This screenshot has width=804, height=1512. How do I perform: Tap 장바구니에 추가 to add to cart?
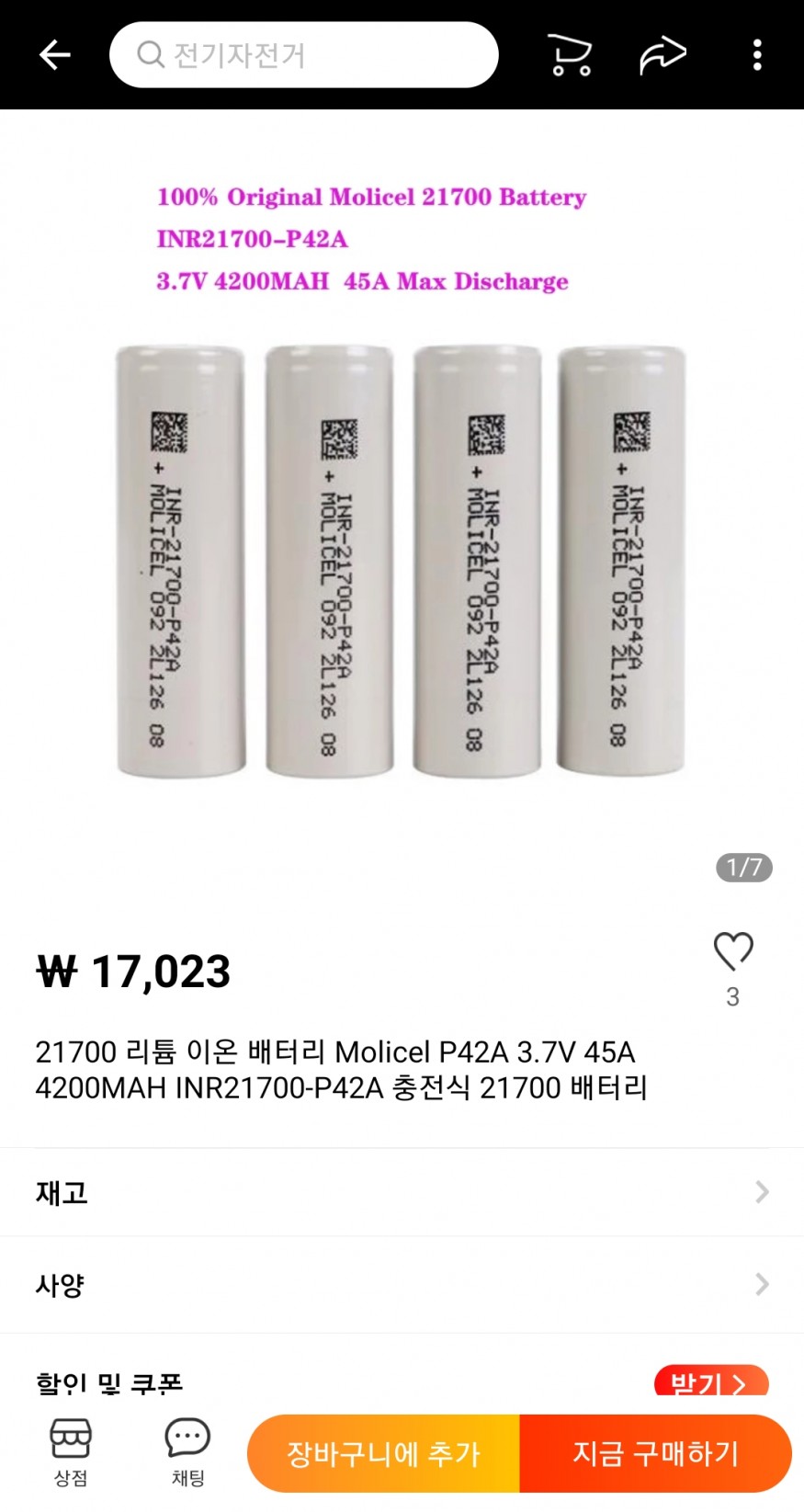(383, 1453)
